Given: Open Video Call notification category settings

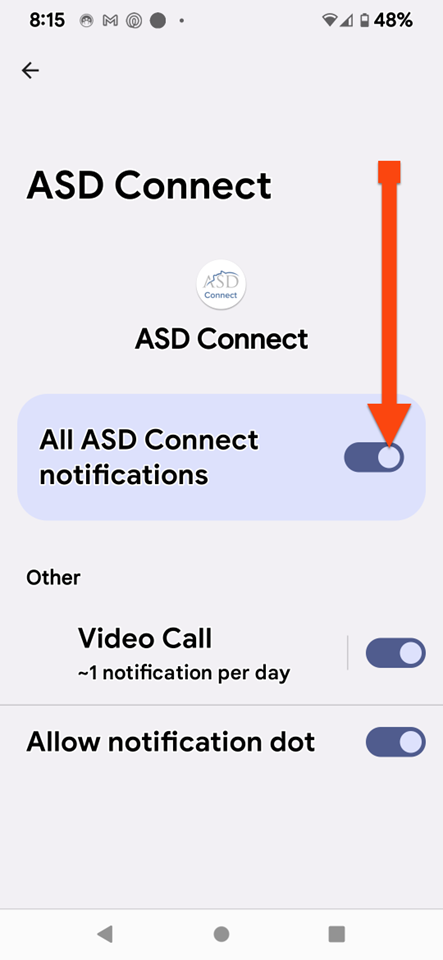Looking at the screenshot, I should coord(184,654).
